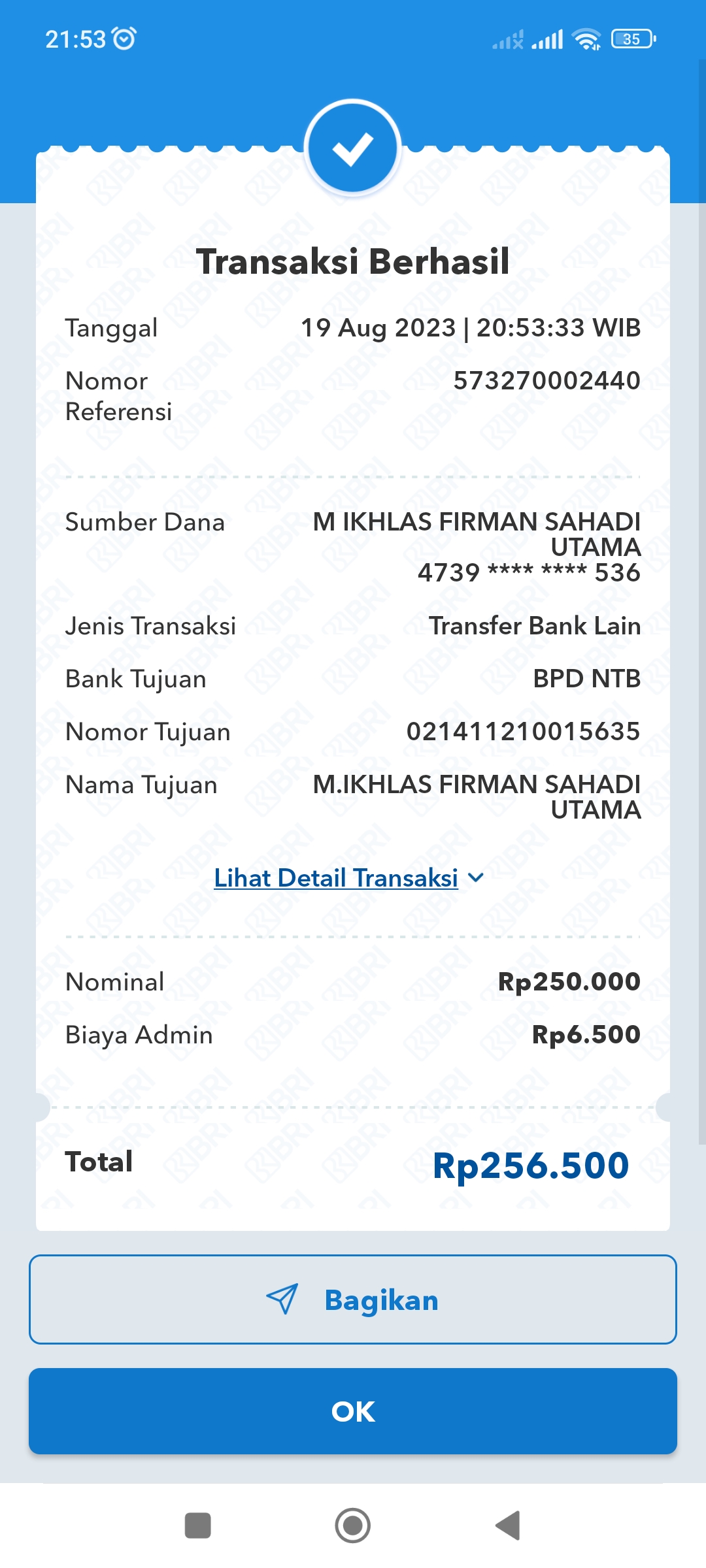Open the system home screen

[353, 1526]
